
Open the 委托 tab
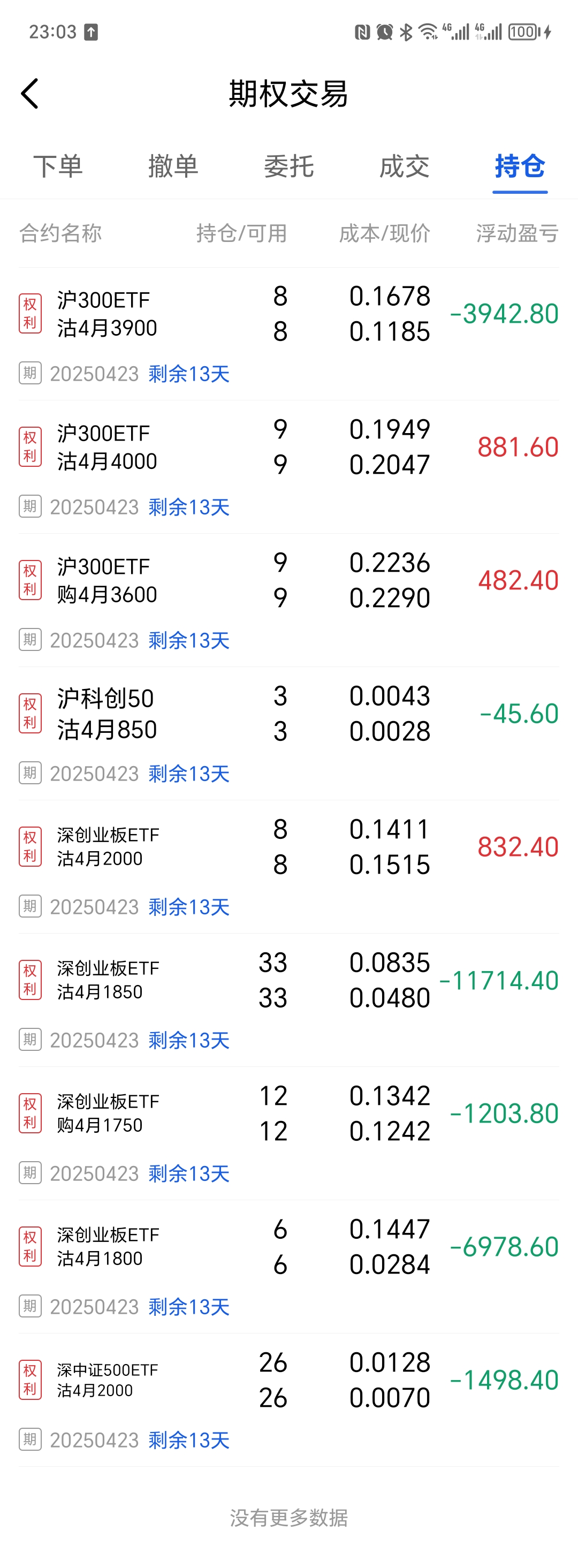289,166
